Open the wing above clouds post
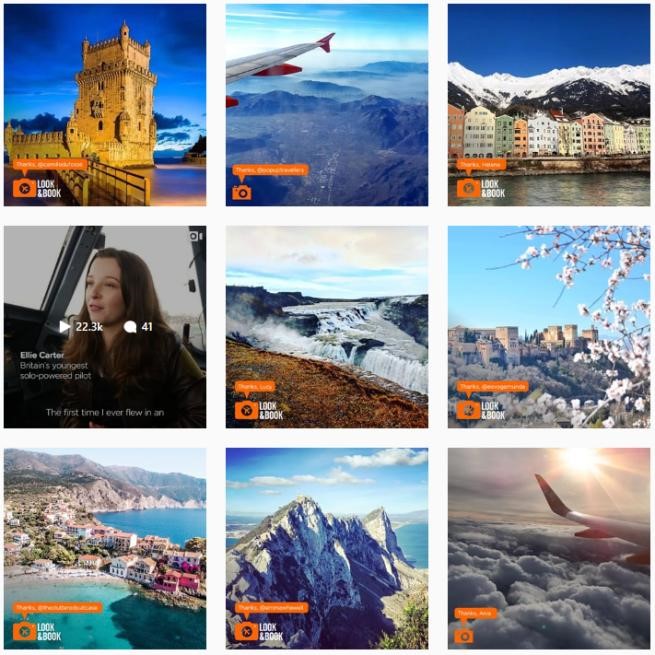Screen dimensions: 655x655 point(549,549)
